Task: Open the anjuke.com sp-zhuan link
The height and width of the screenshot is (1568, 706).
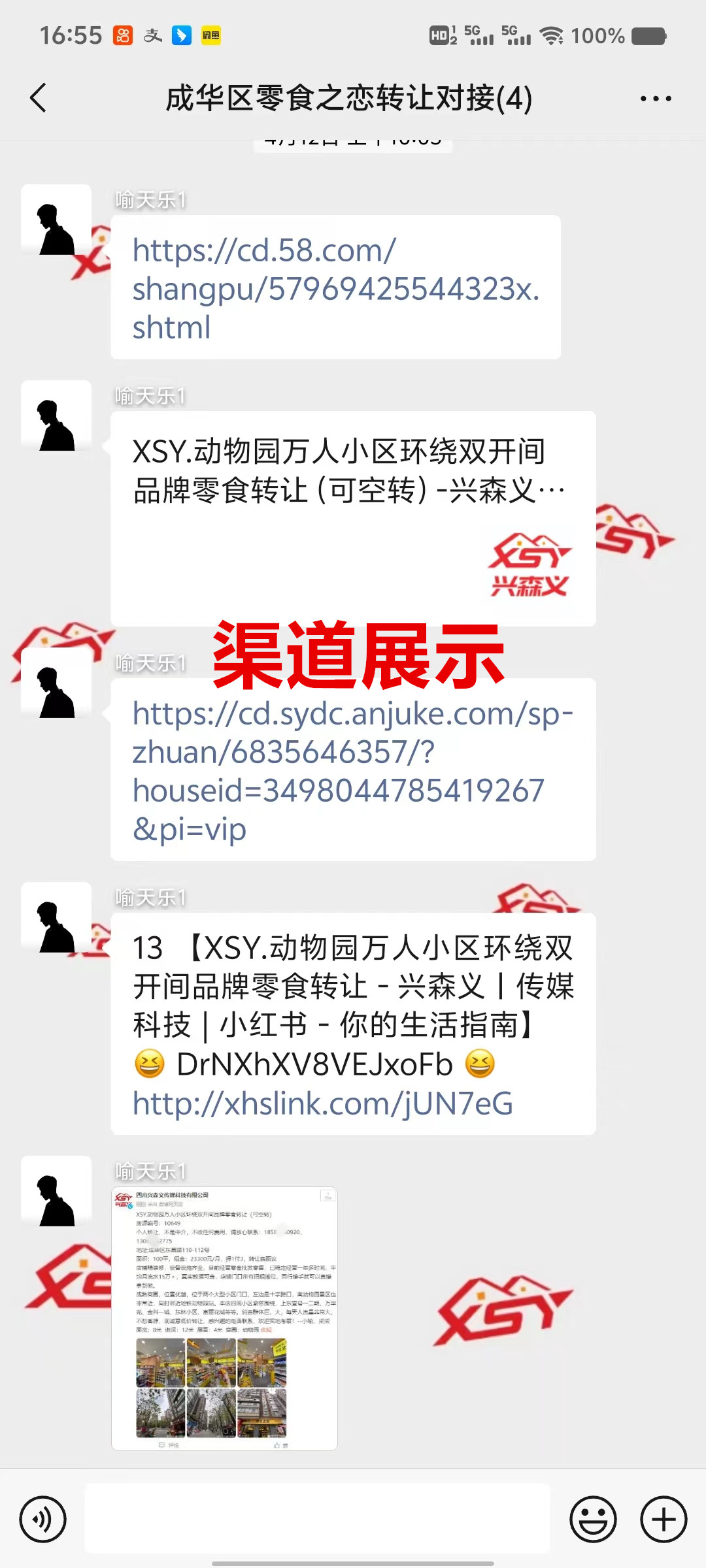Action: tap(352, 770)
